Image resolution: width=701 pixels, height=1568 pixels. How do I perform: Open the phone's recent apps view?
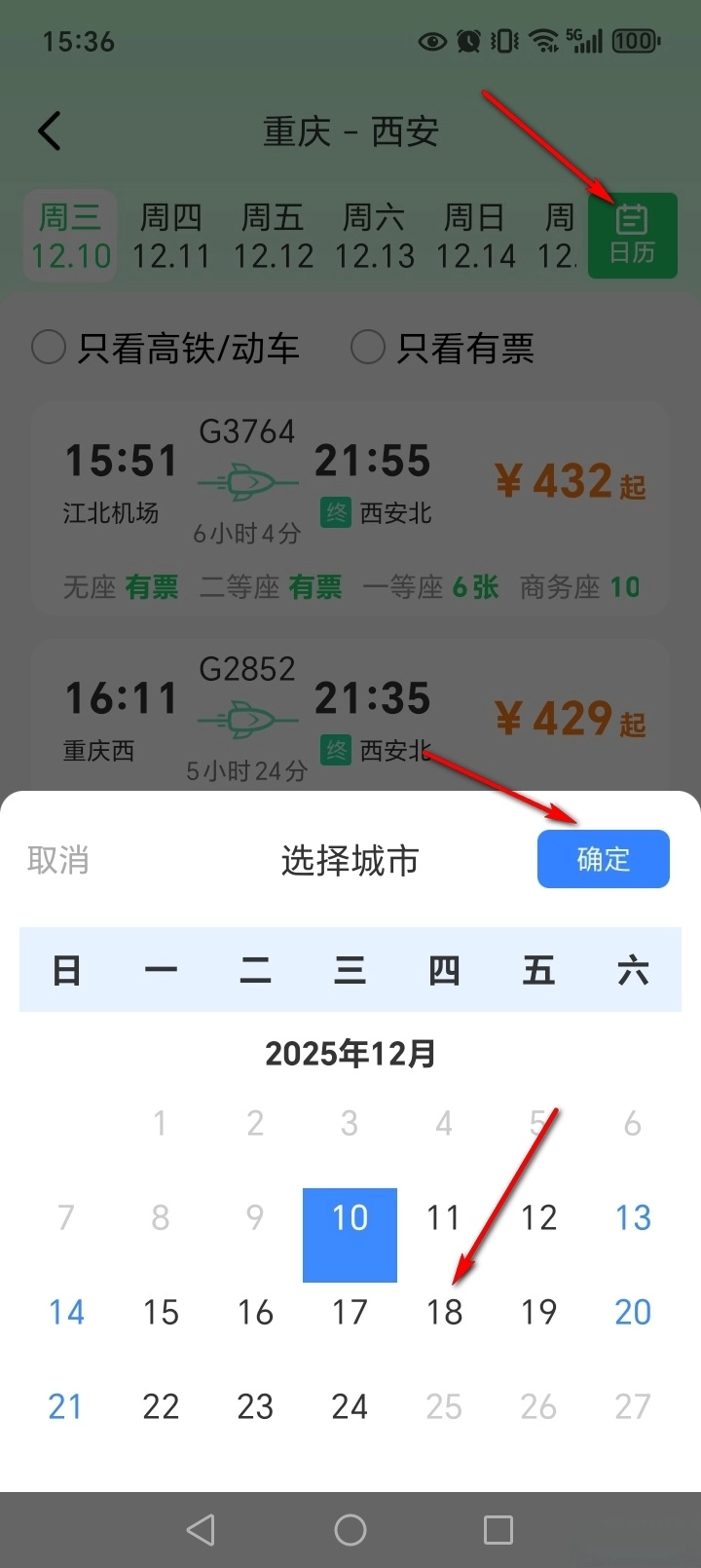point(498,1529)
